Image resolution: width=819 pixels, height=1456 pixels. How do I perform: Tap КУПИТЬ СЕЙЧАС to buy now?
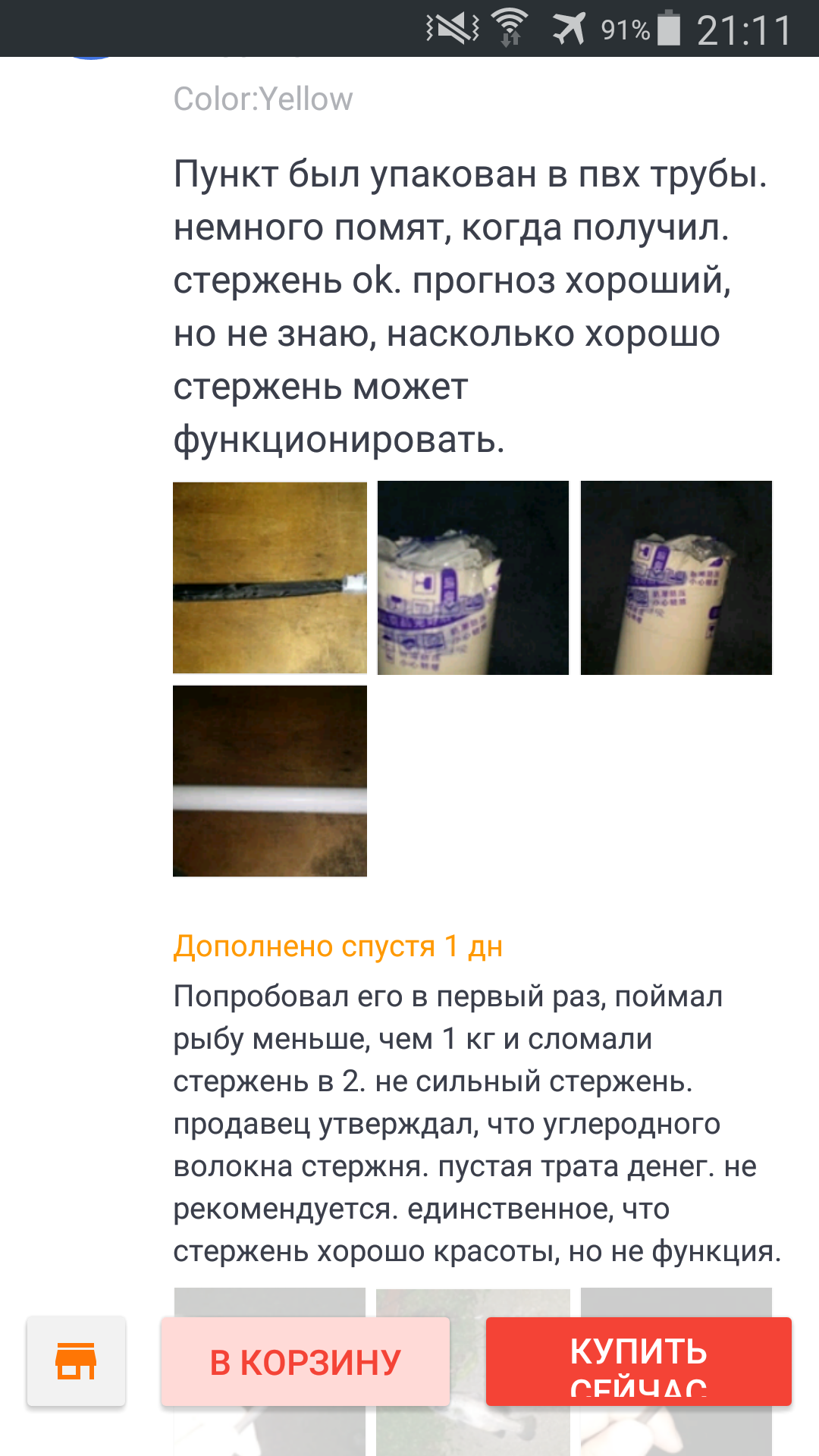pyautogui.click(x=639, y=1361)
